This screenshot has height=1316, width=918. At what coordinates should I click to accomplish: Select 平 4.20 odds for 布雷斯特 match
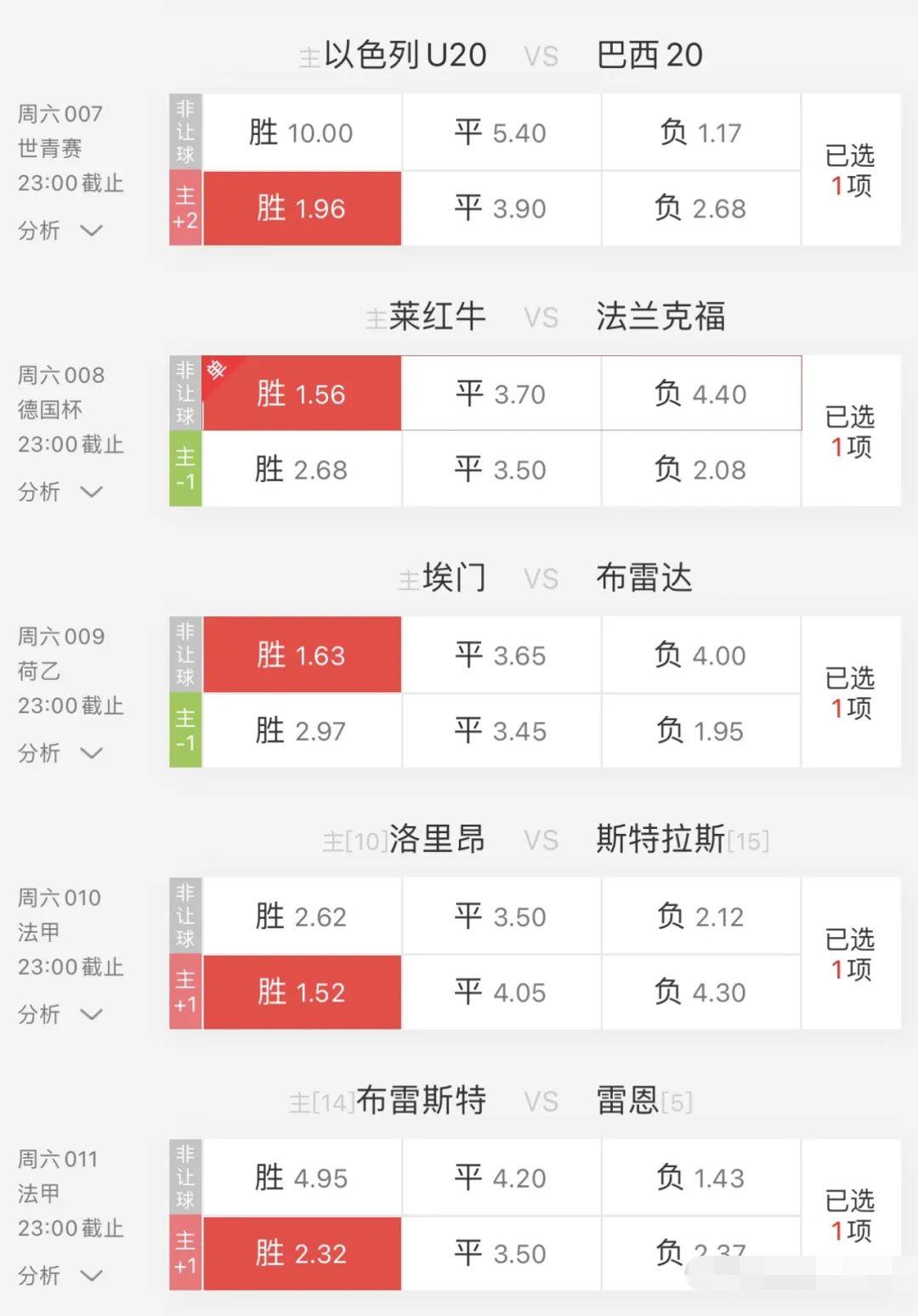click(501, 1177)
